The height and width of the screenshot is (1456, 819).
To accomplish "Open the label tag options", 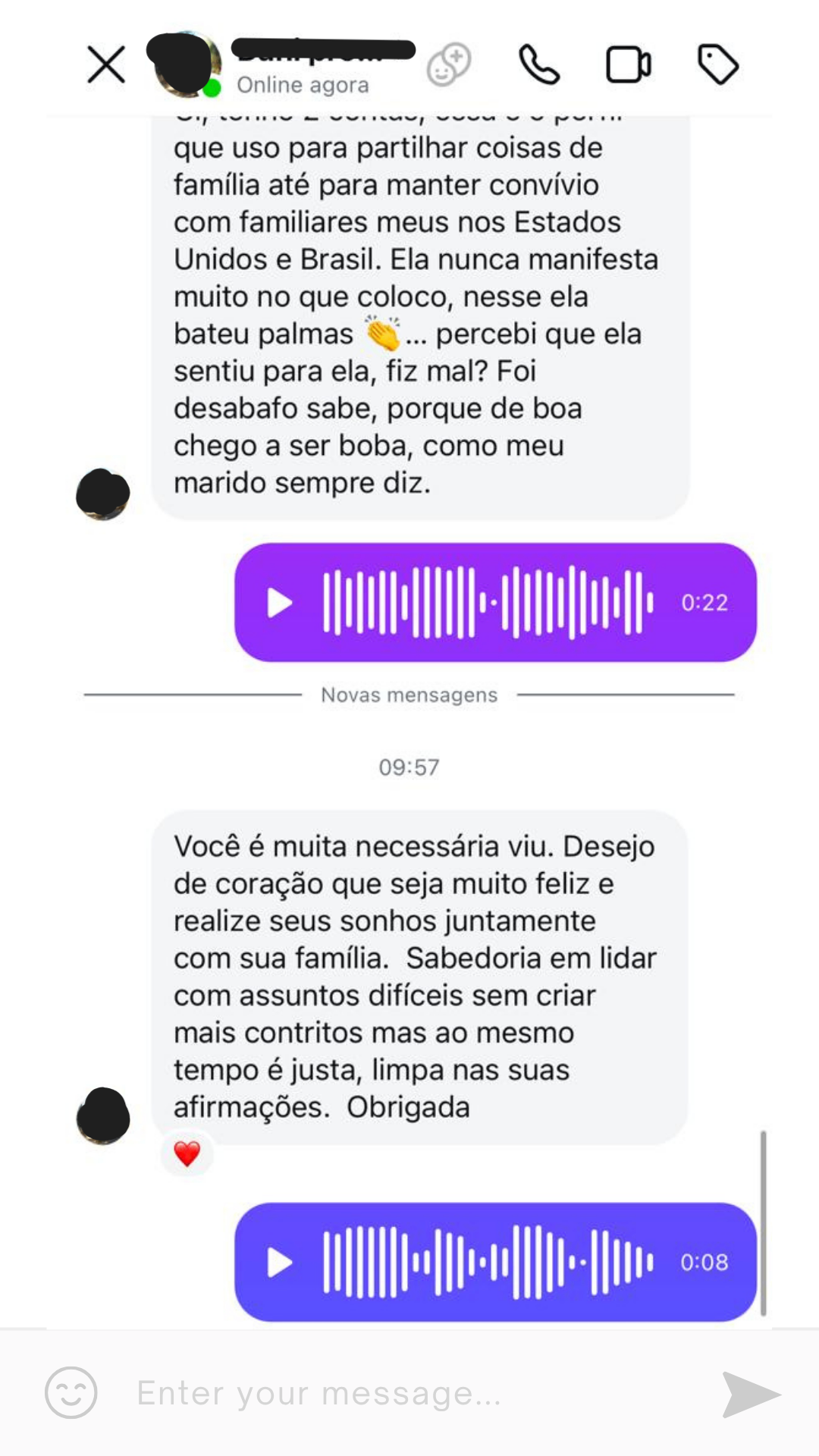I will click(x=717, y=64).
